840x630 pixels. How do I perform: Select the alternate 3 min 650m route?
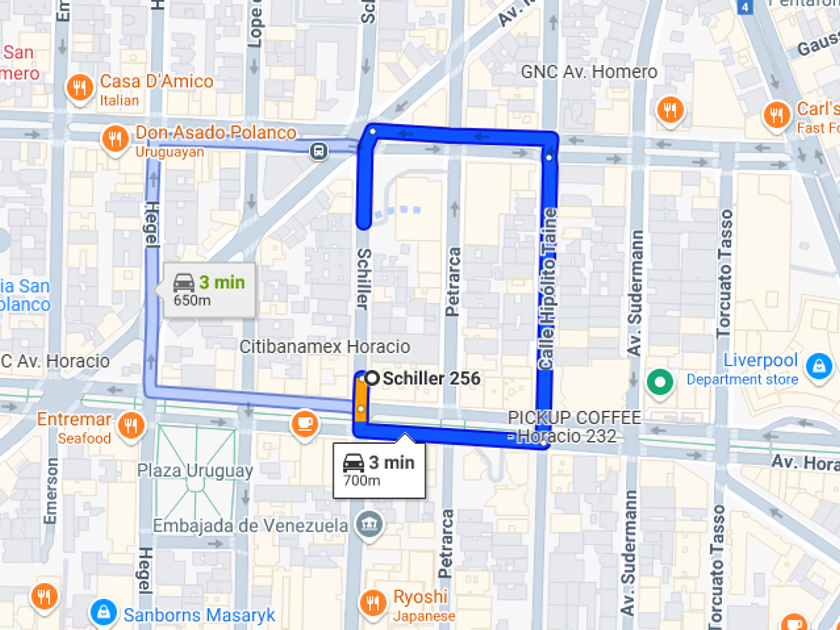208,290
